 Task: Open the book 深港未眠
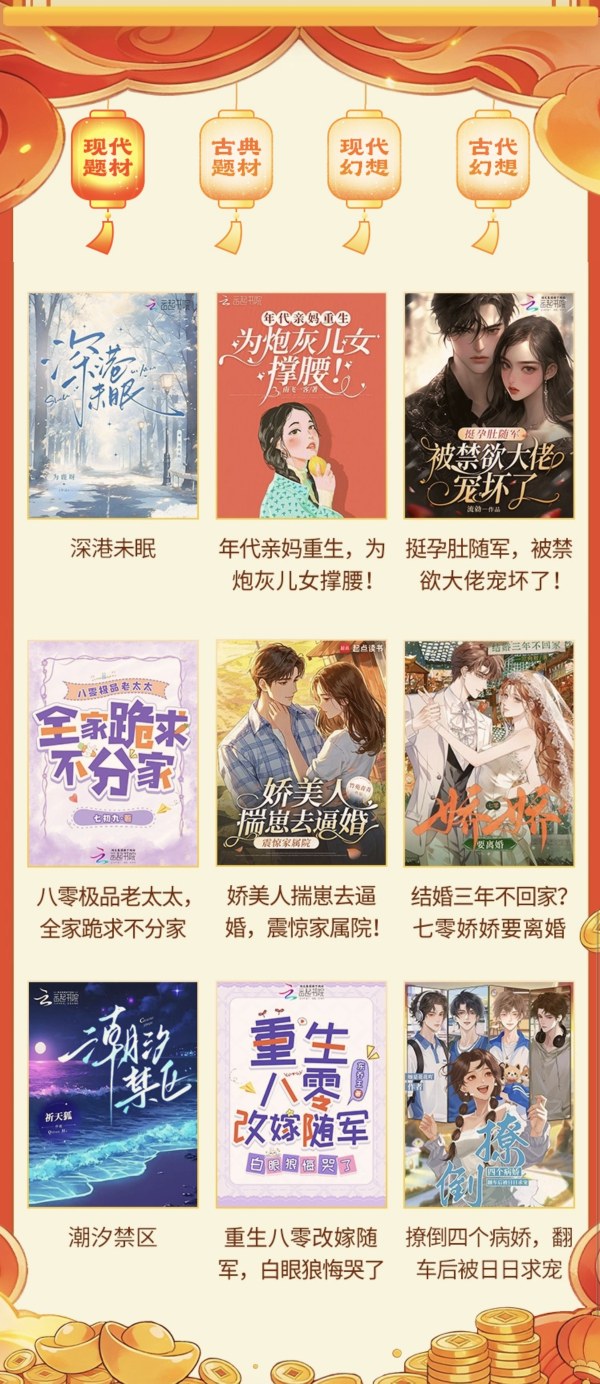(x=113, y=405)
